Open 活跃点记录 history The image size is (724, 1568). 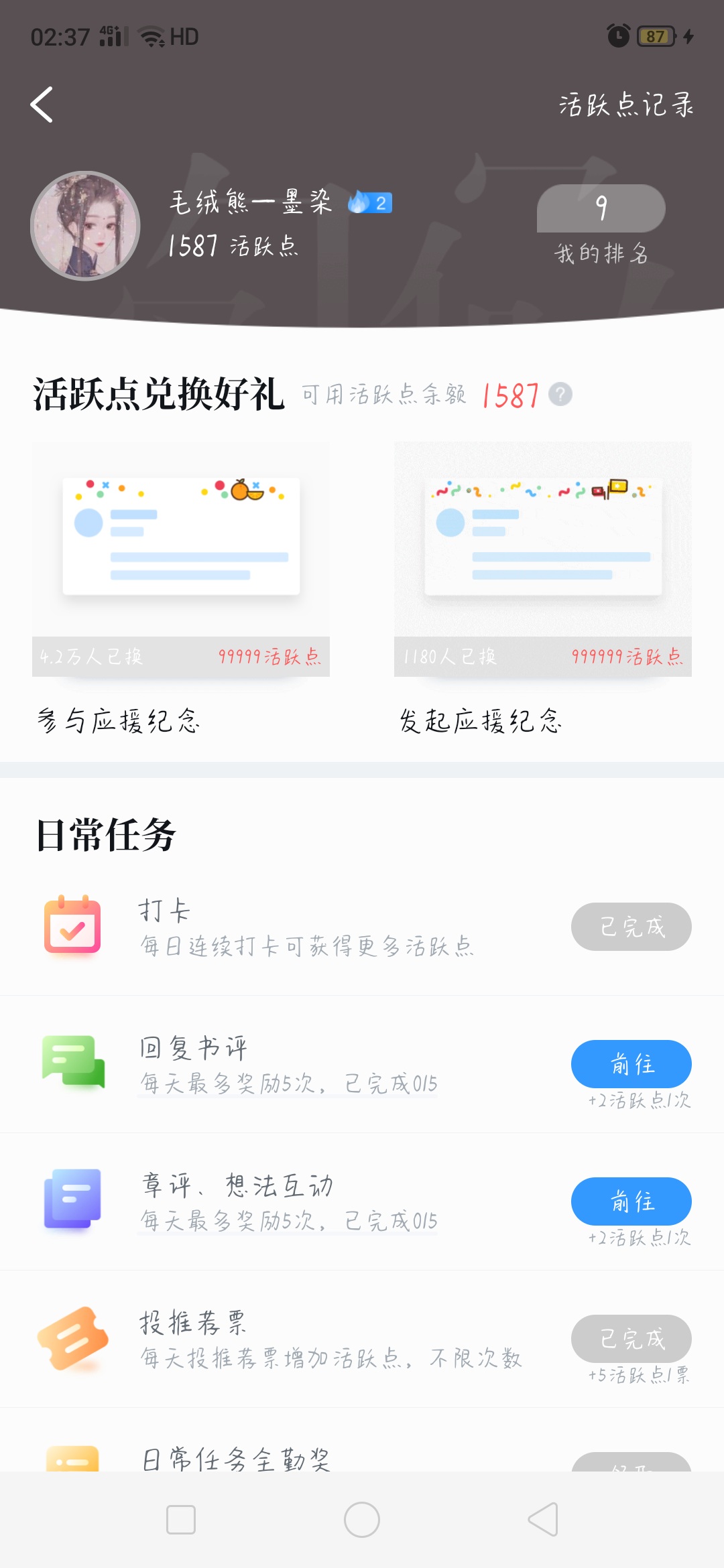click(x=626, y=105)
